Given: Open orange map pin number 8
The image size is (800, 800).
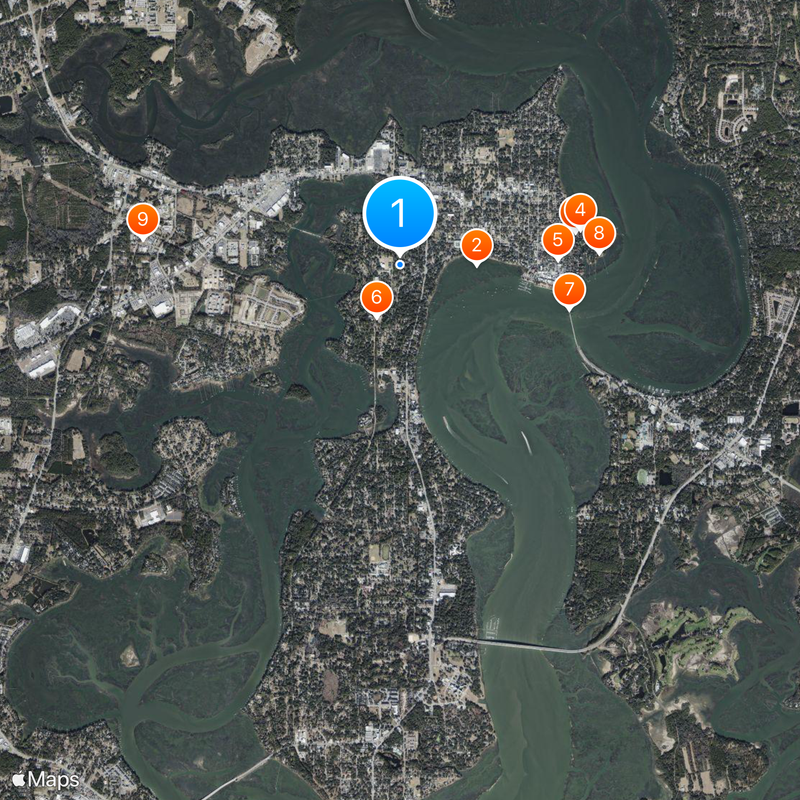Looking at the screenshot, I should point(599,234).
